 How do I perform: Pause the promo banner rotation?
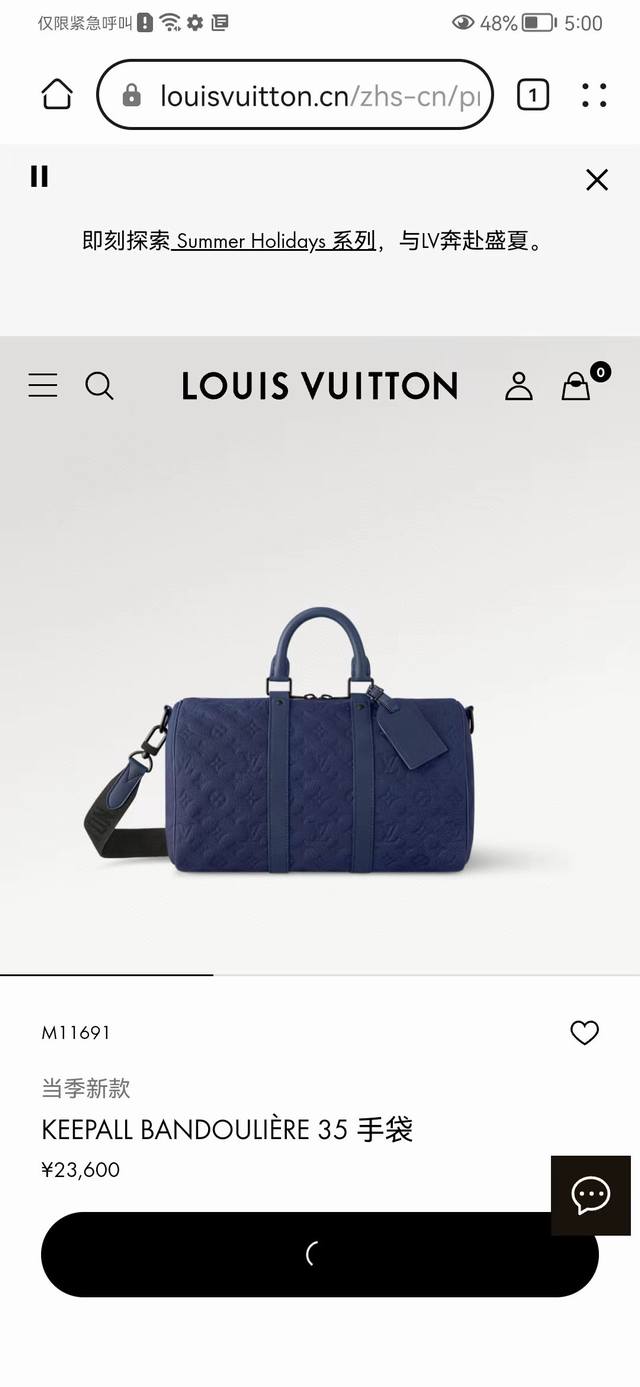point(39,177)
